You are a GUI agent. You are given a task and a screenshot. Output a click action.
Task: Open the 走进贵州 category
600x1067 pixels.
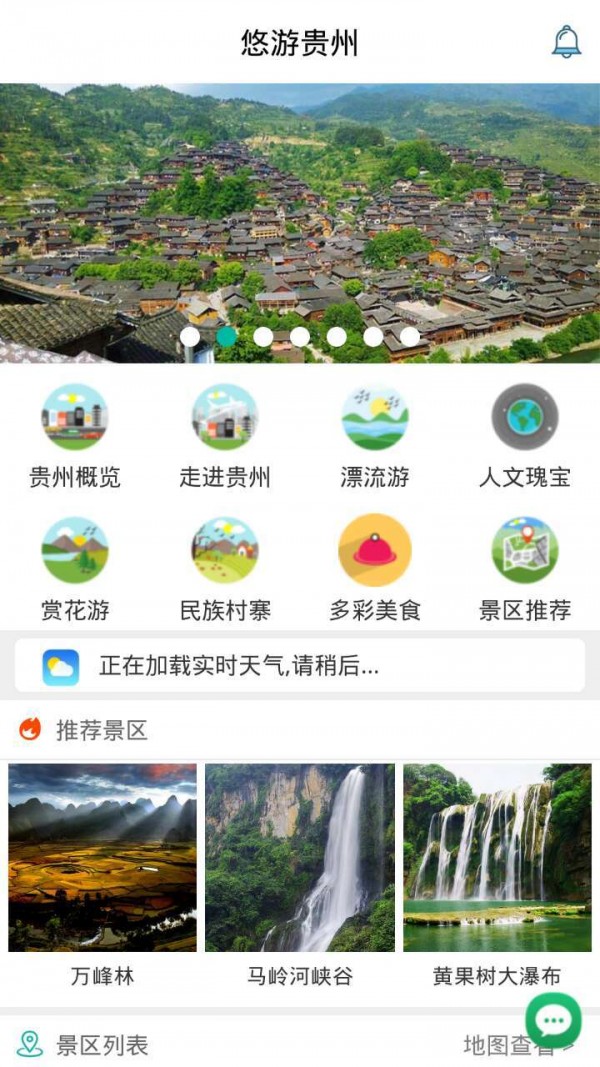pyautogui.click(x=224, y=438)
